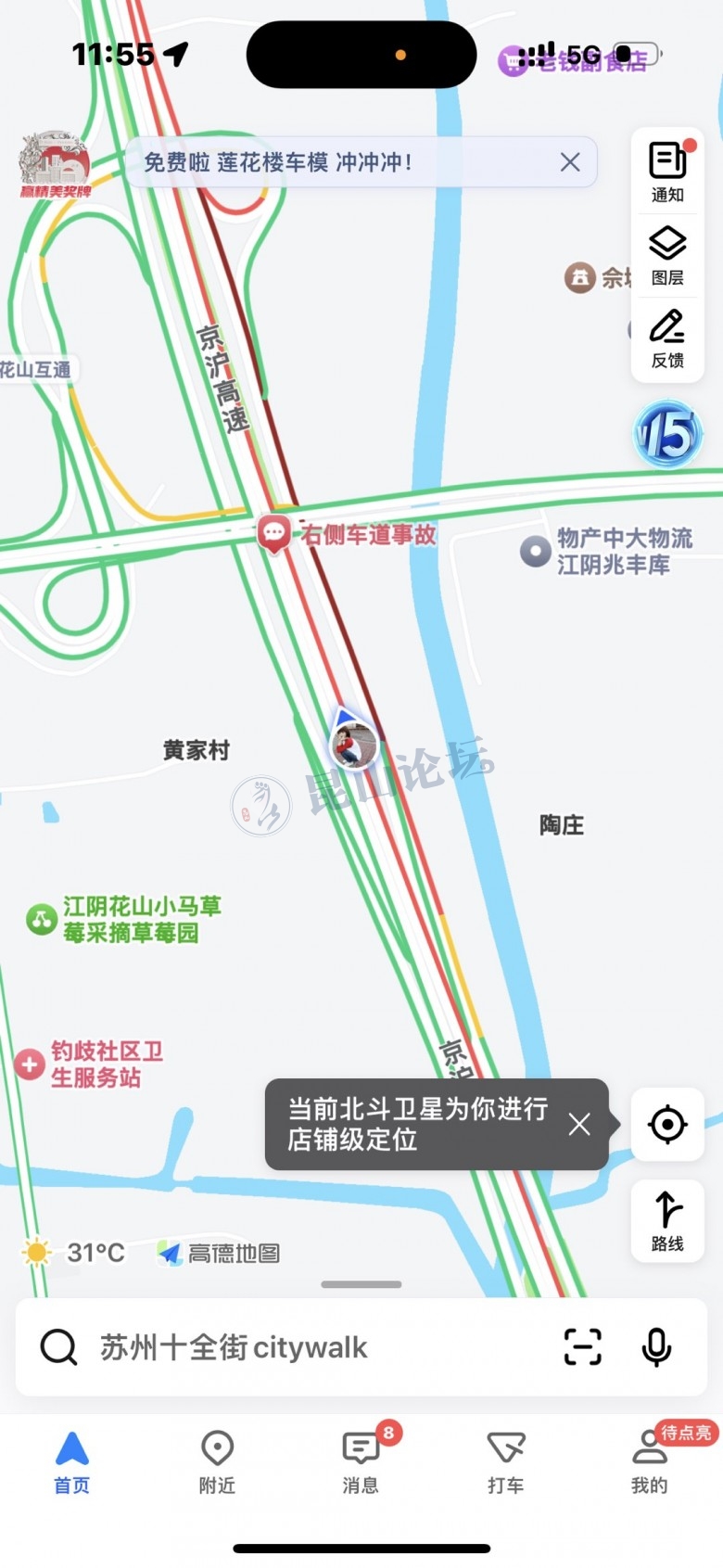Screen dimensions: 723x1568
Task: Switch to the 附近 tab
Action: [217, 1461]
